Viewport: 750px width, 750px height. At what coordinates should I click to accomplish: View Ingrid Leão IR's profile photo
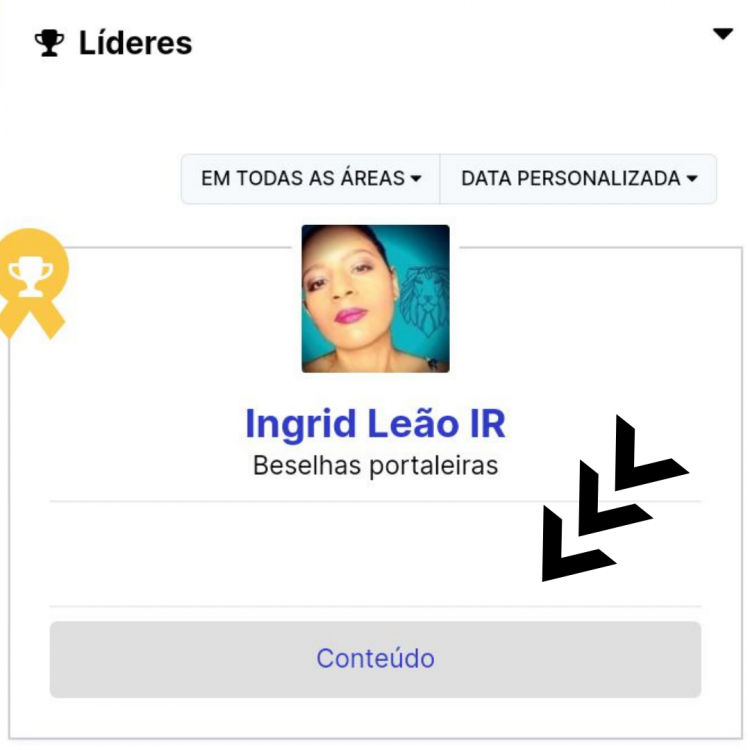point(375,298)
